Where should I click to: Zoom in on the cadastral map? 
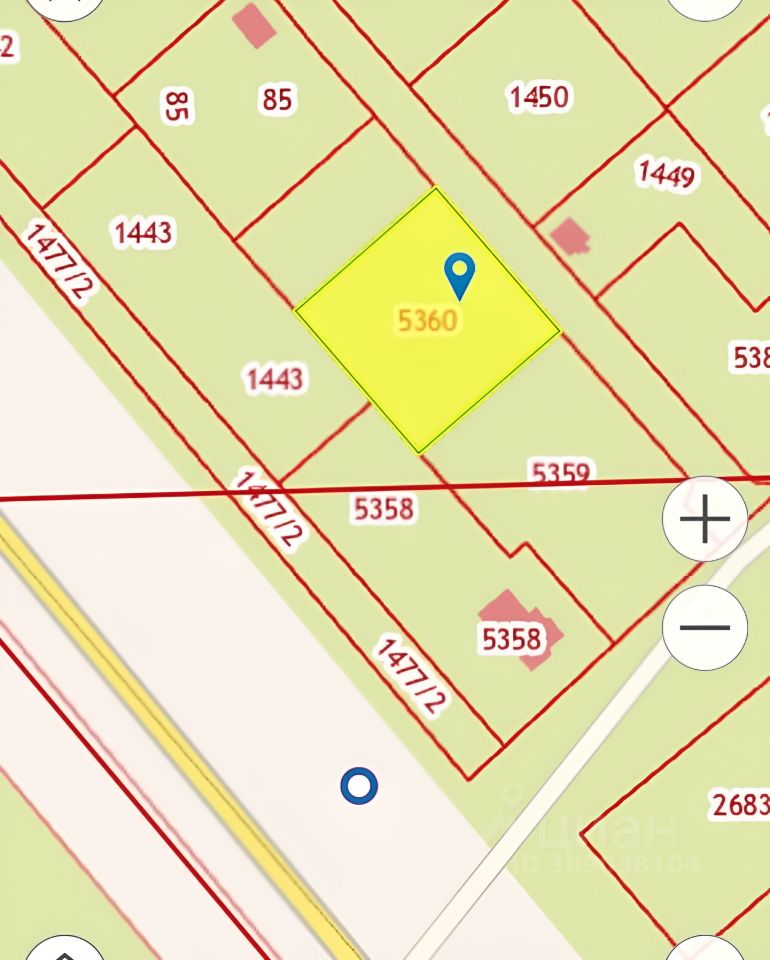click(x=705, y=519)
